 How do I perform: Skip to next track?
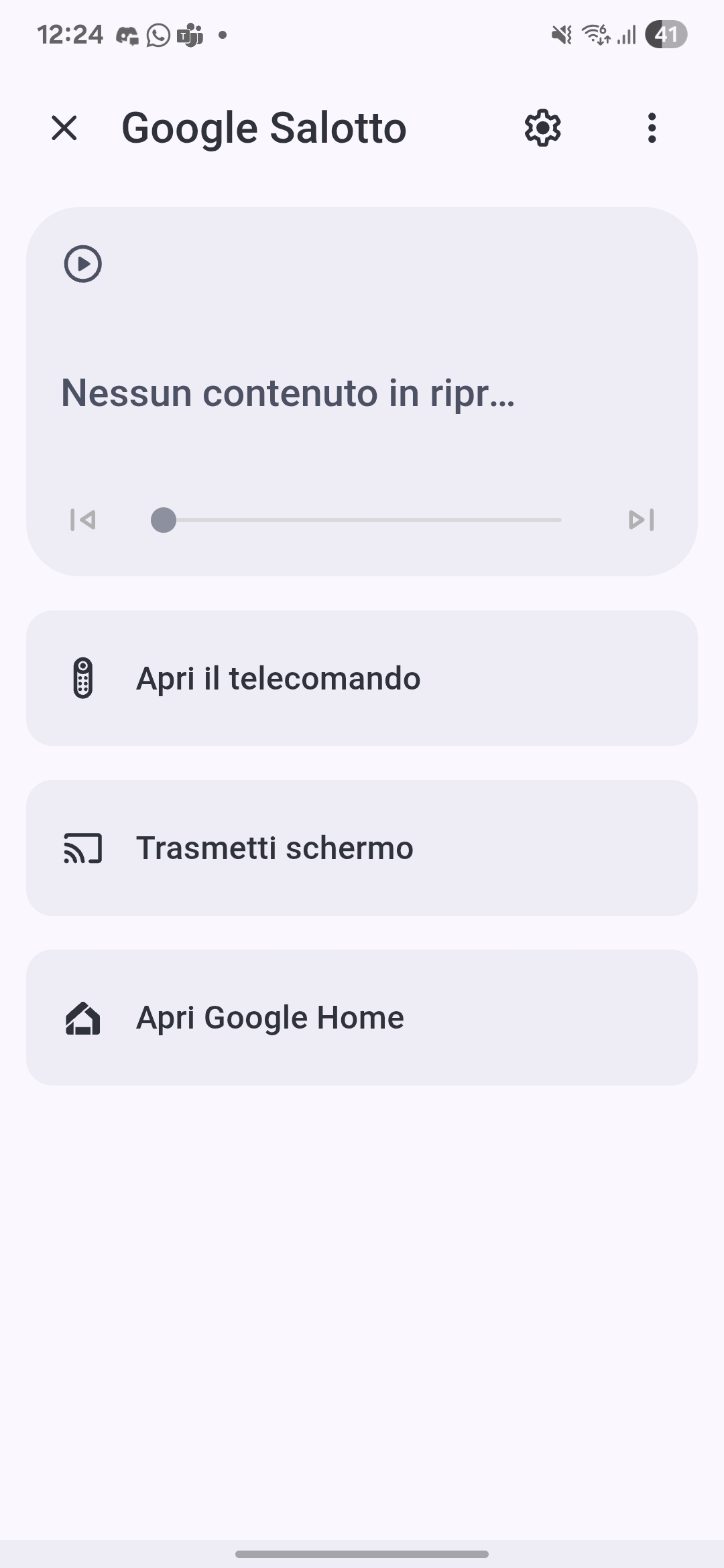tap(641, 520)
